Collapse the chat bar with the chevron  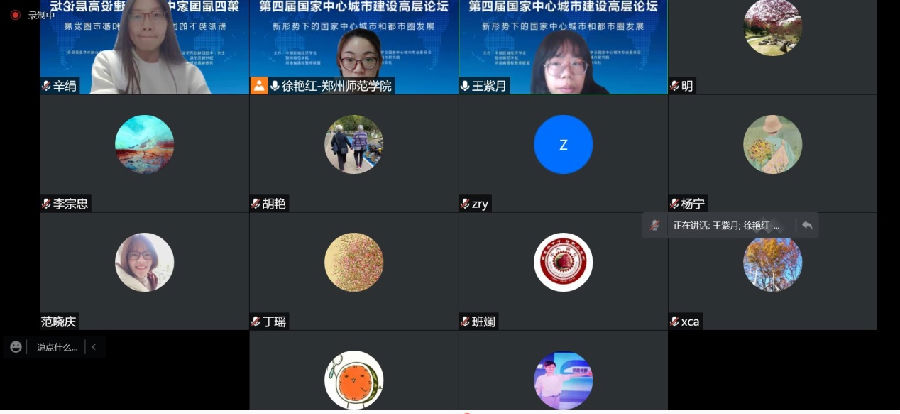point(93,347)
